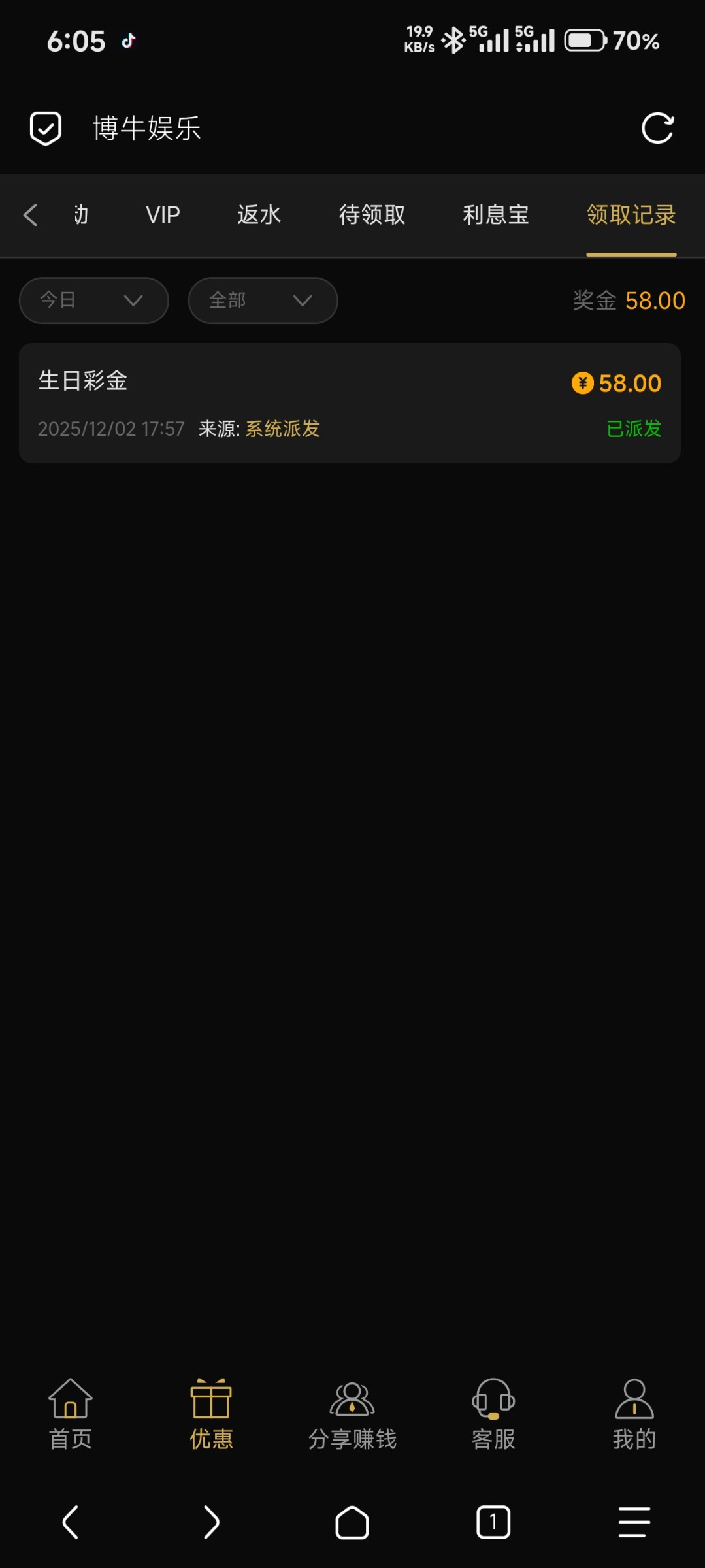Viewport: 705px width, 1568px height.
Task: Reload the page with the refresh icon
Action: pos(657,128)
